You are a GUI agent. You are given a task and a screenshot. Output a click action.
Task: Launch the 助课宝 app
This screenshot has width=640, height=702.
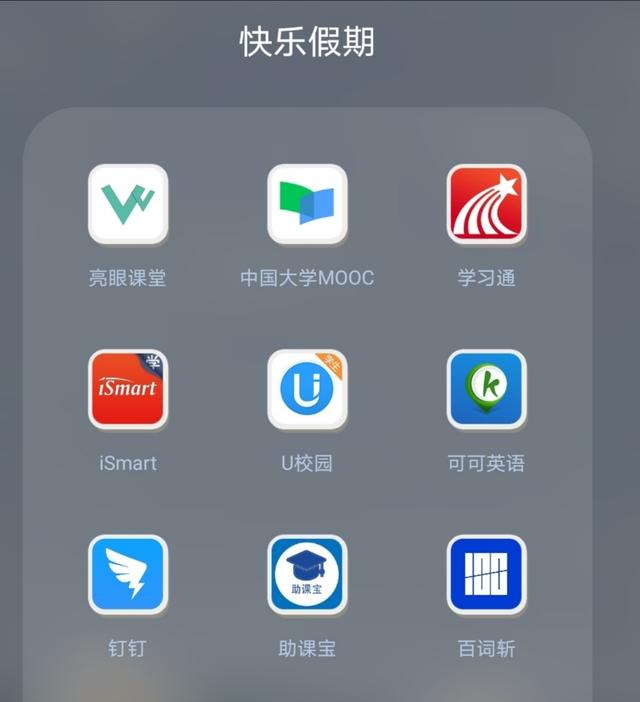(307, 574)
